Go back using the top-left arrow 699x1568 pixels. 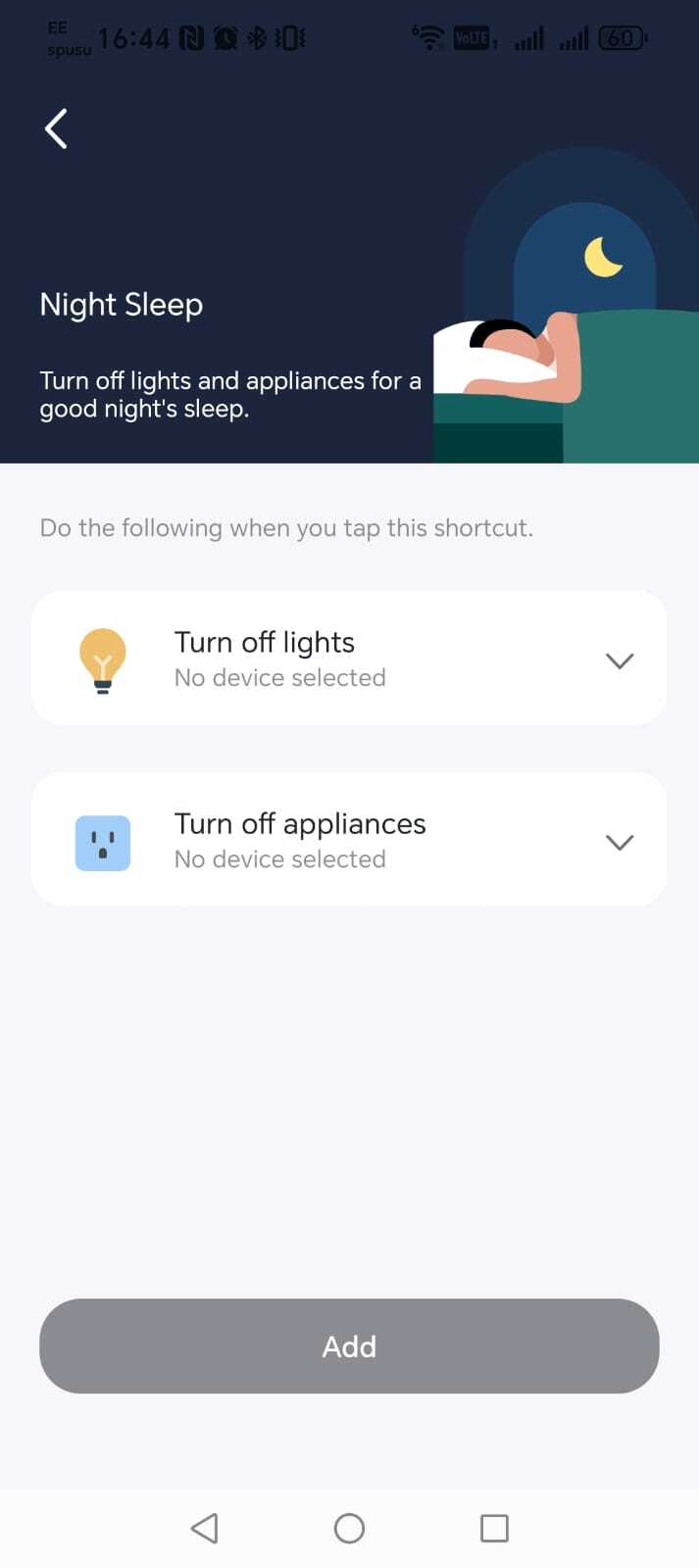click(x=56, y=128)
